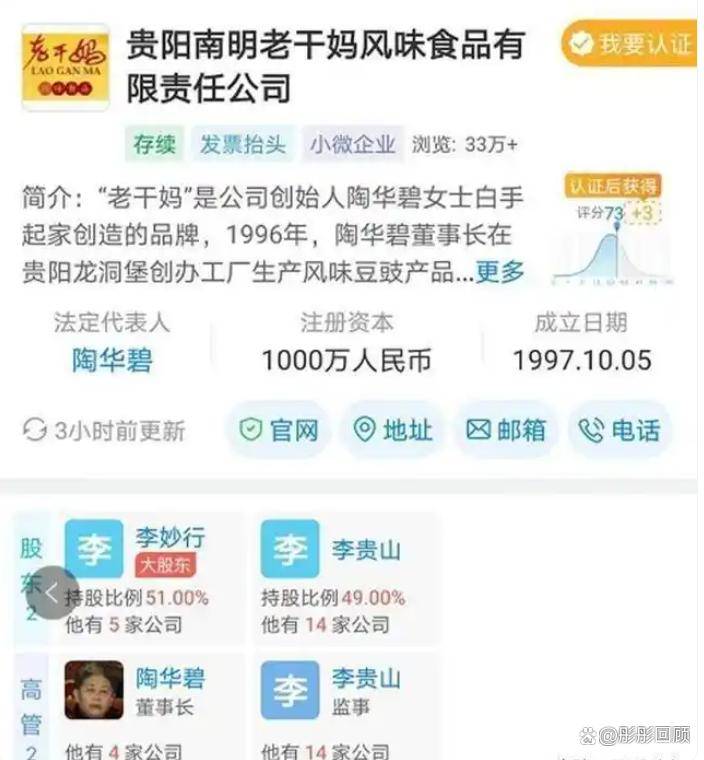Screen dimensions: 704x760
Task: Expand the company intro with 更多
Action: pyautogui.click(x=500, y=271)
